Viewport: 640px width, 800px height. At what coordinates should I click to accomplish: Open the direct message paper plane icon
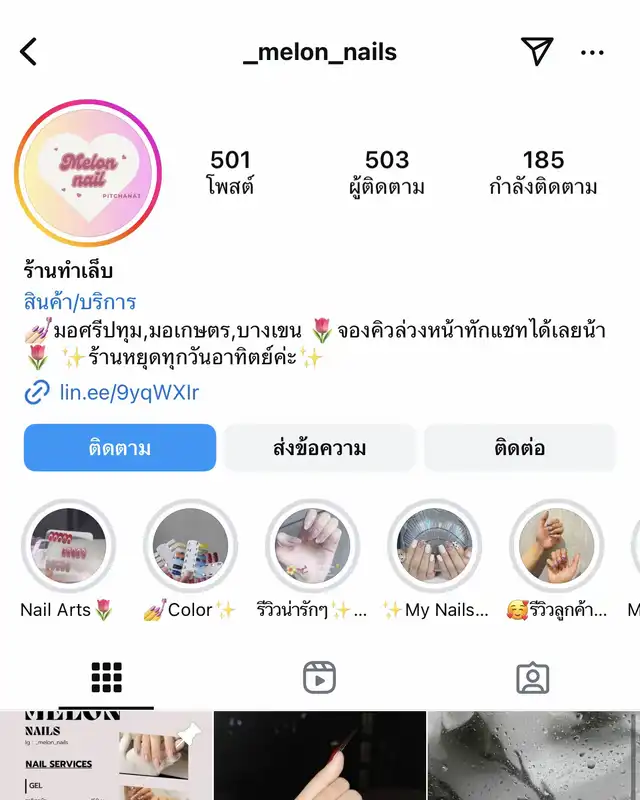537,52
